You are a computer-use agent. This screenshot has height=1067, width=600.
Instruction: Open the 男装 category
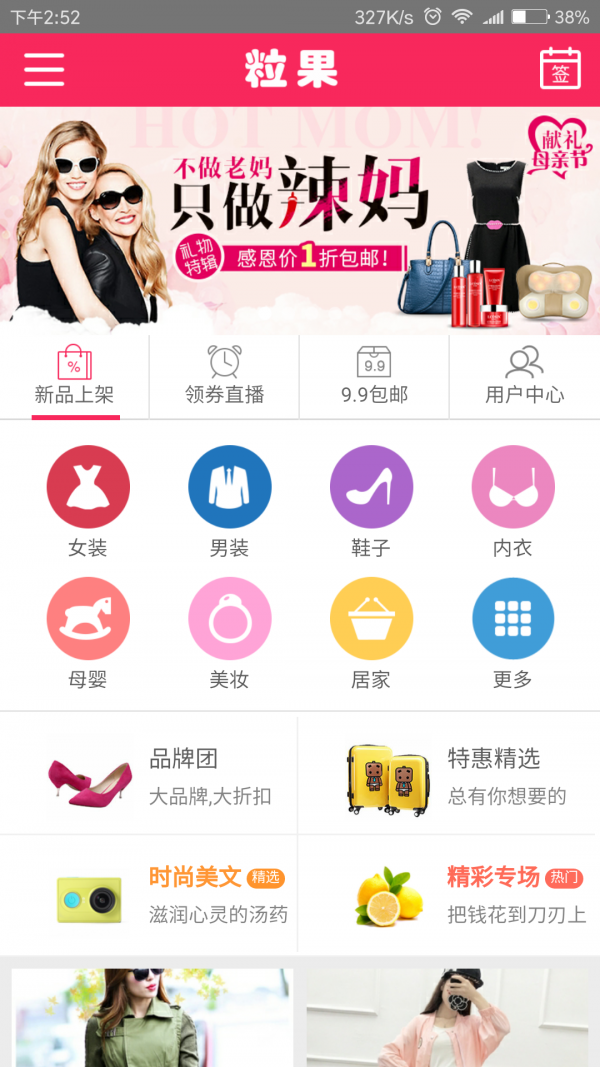[x=230, y=500]
